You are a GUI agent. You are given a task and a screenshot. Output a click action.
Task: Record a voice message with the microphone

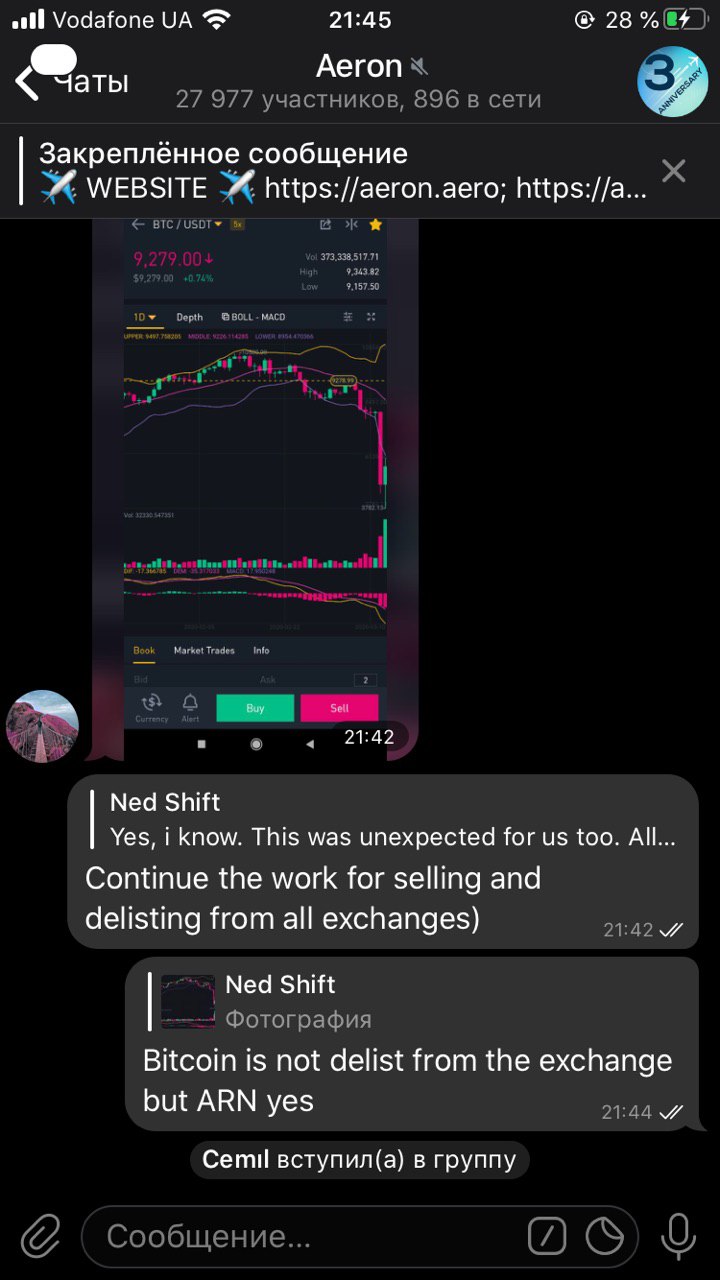pos(678,1237)
